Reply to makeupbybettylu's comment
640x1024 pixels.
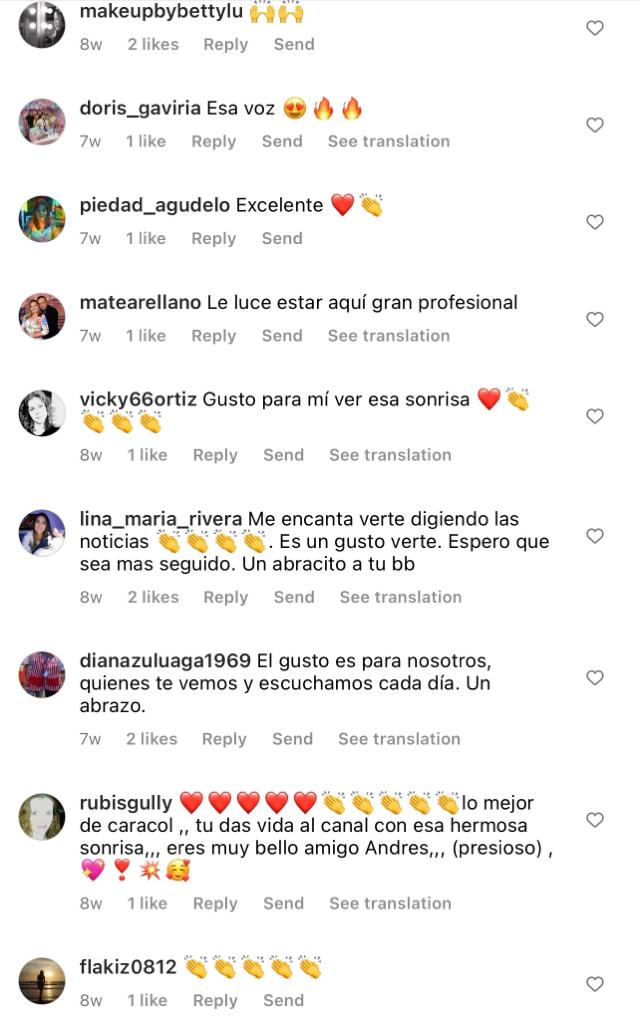[225, 44]
